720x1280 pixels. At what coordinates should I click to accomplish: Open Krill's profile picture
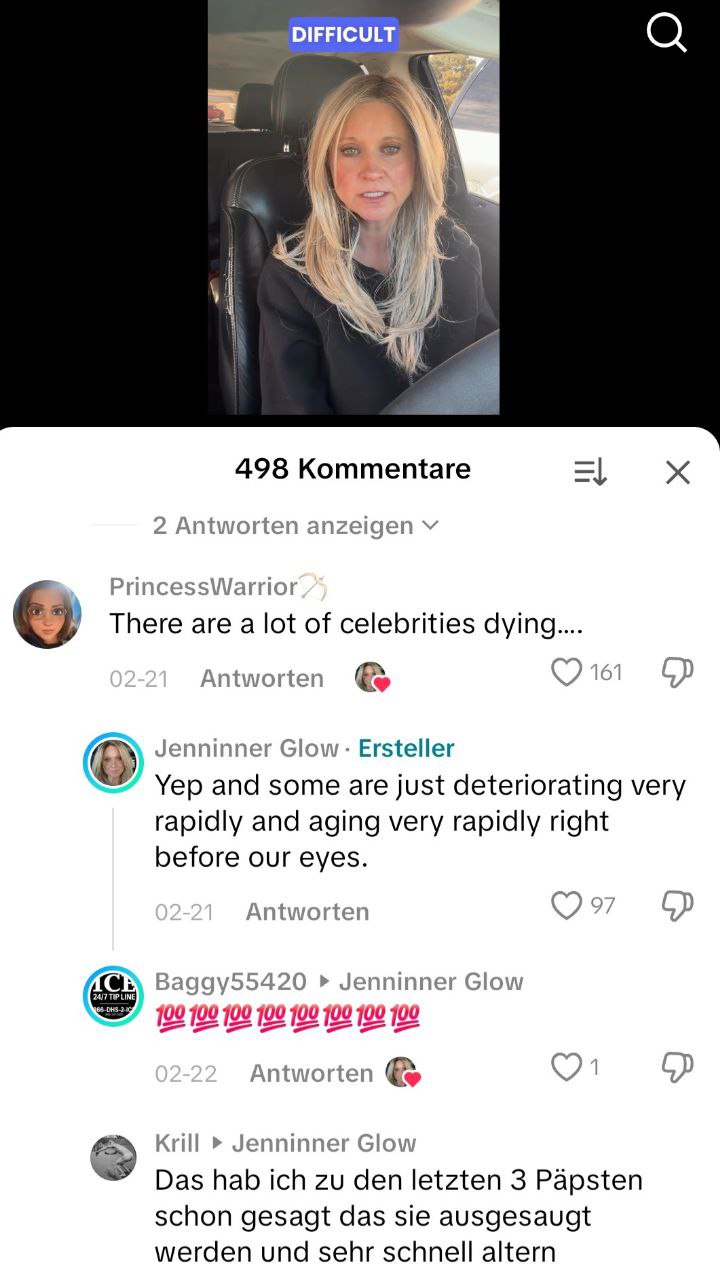(113, 1158)
